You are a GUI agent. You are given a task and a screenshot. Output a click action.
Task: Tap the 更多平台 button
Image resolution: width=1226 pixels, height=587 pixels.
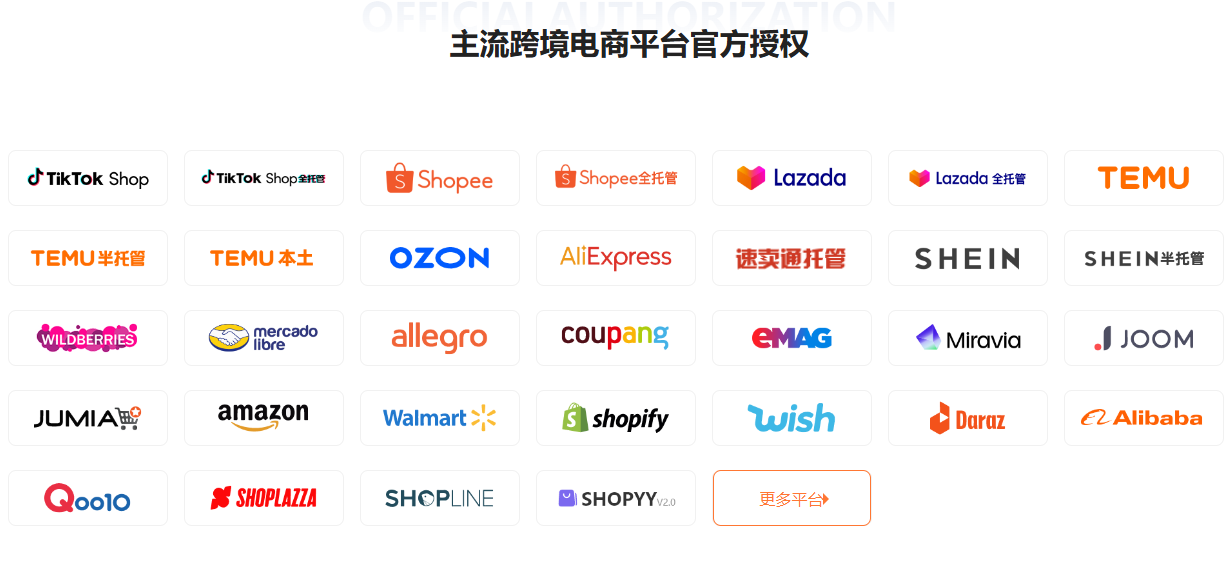click(x=792, y=498)
